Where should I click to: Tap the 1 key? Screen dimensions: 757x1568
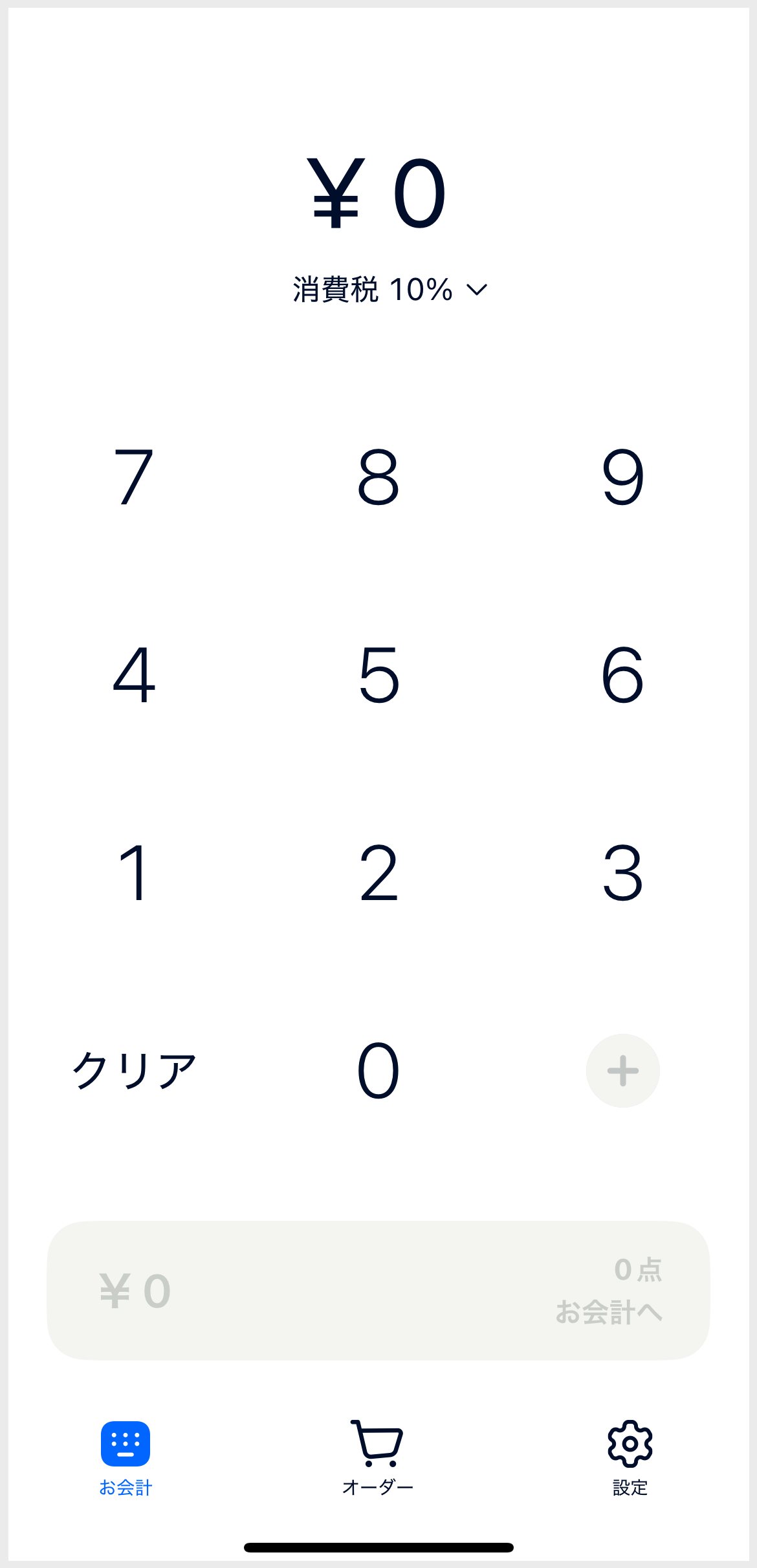pos(134,873)
